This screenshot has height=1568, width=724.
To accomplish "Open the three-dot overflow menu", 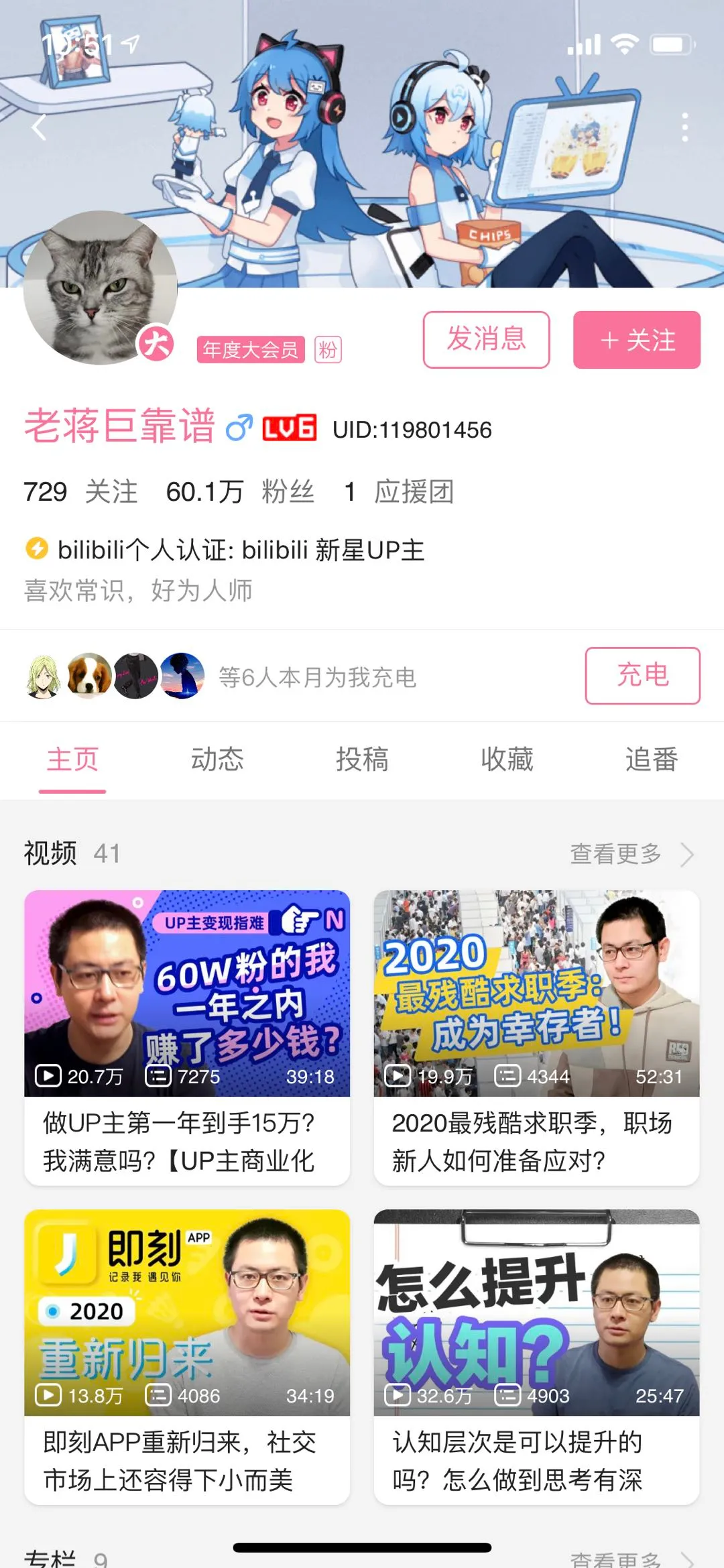I will click(x=684, y=127).
